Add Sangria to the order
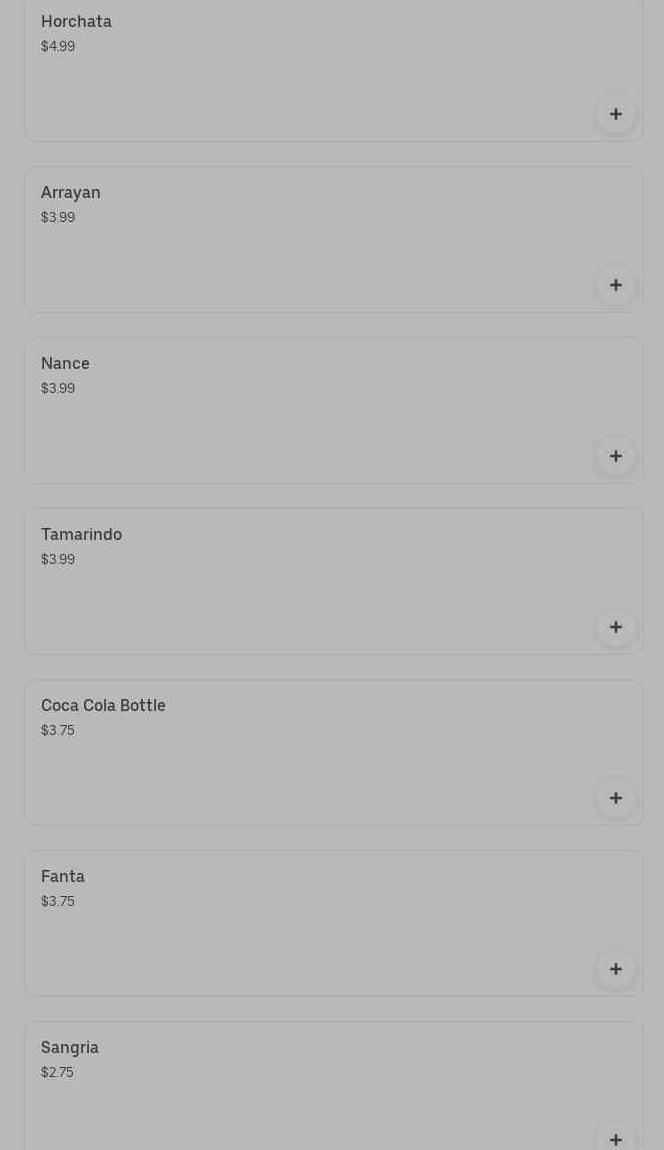Viewport: 664px width, 1150px height. click(x=616, y=1138)
